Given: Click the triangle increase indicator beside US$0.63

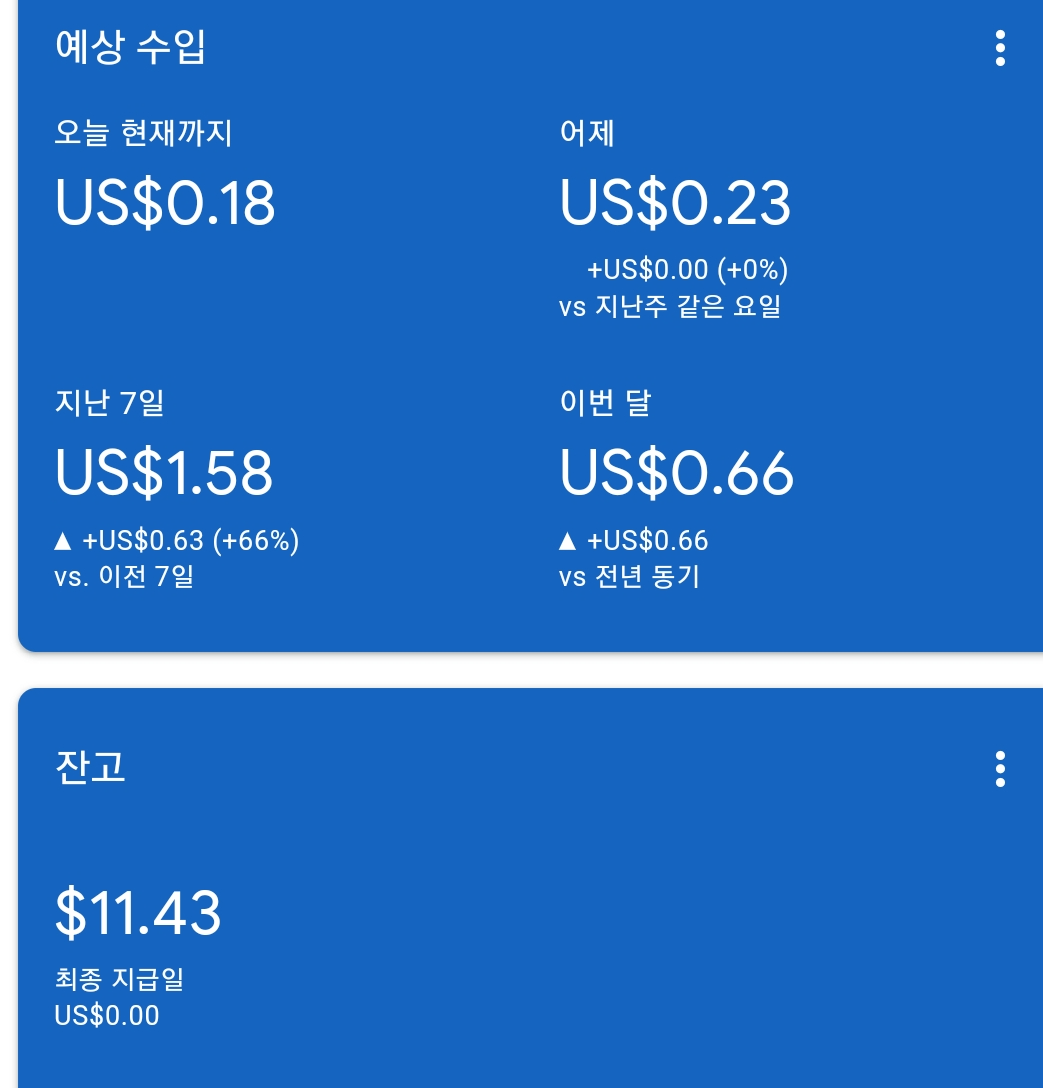Looking at the screenshot, I should tap(64, 540).
